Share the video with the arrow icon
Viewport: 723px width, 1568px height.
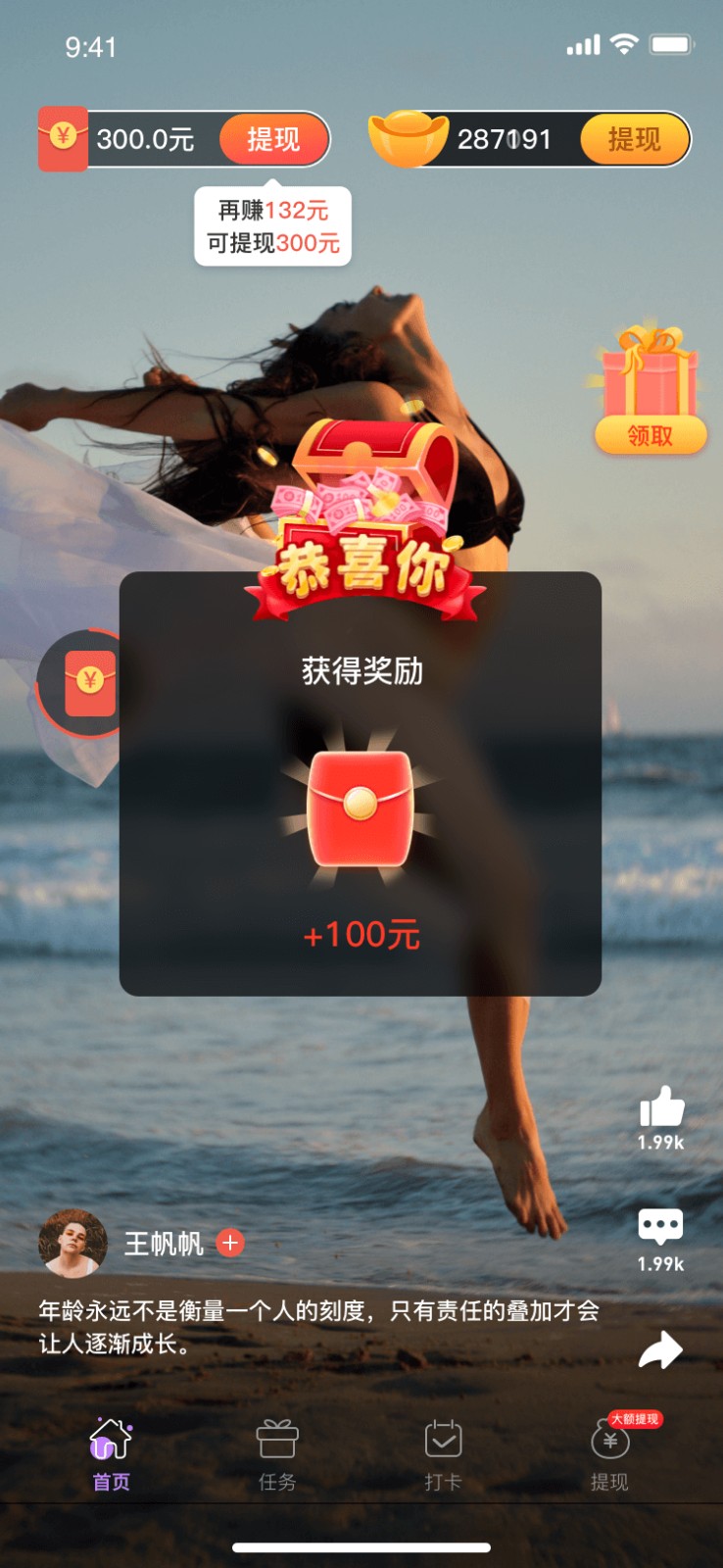[660, 1349]
